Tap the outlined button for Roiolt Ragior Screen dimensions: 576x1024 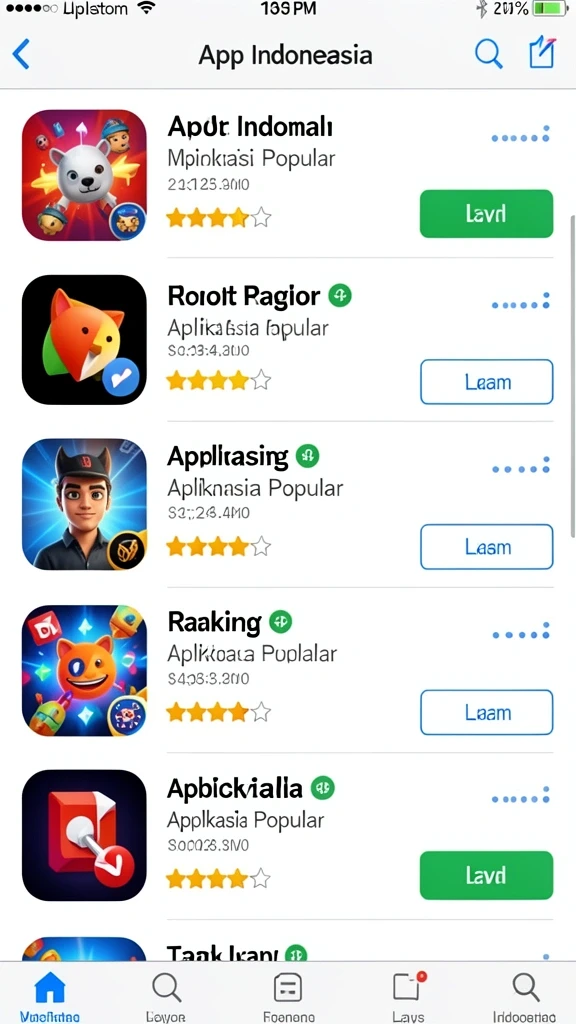486,382
